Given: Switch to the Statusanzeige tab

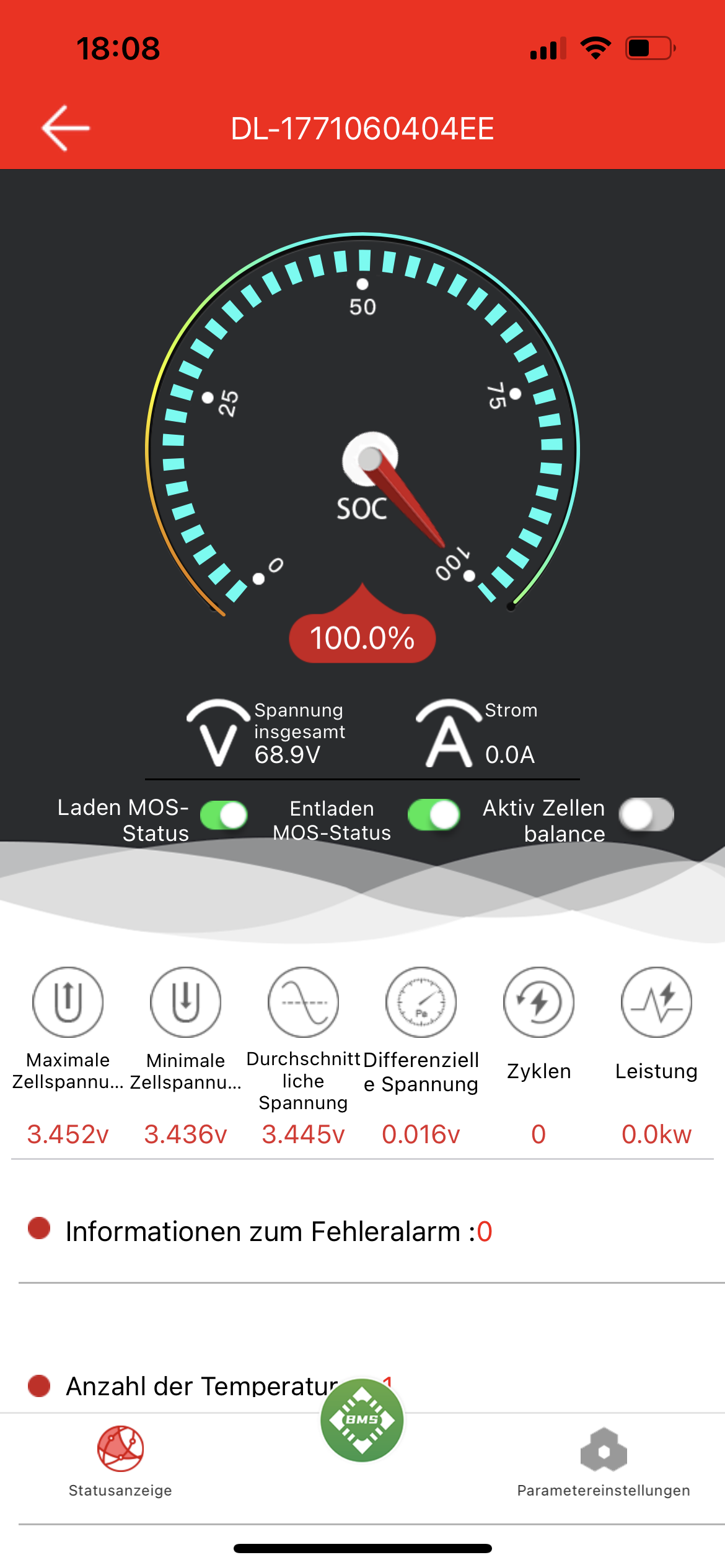Looking at the screenshot, I should click(x=120, y=1460).
